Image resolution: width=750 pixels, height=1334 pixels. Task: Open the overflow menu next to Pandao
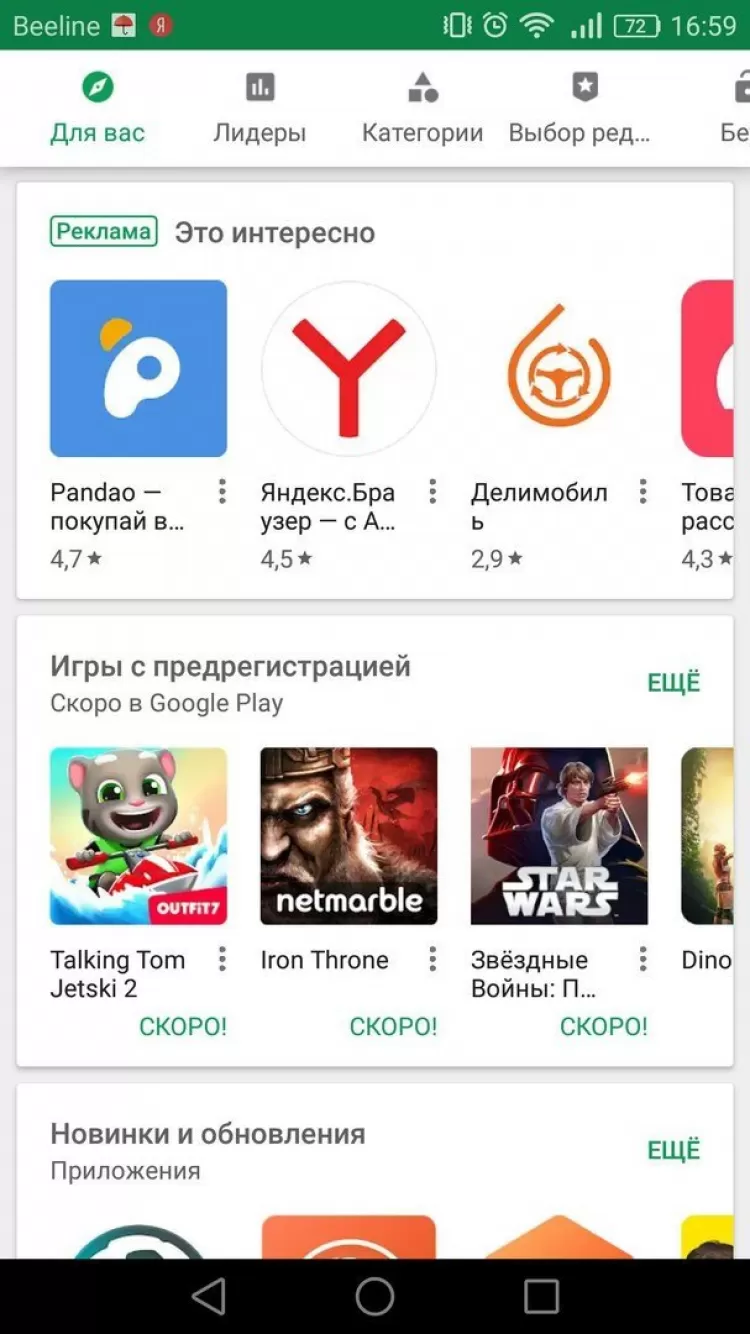222,491
